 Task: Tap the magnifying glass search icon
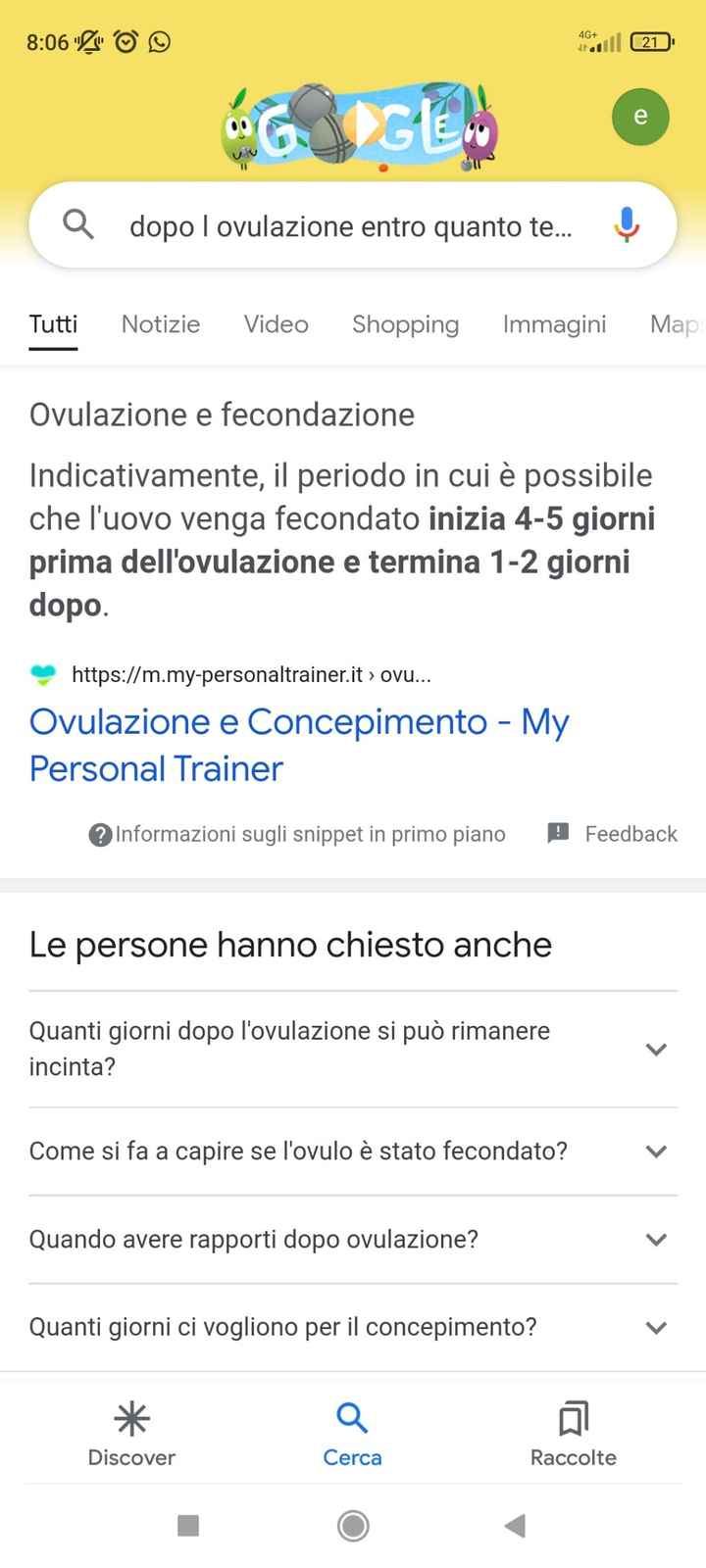pos(78,224)
